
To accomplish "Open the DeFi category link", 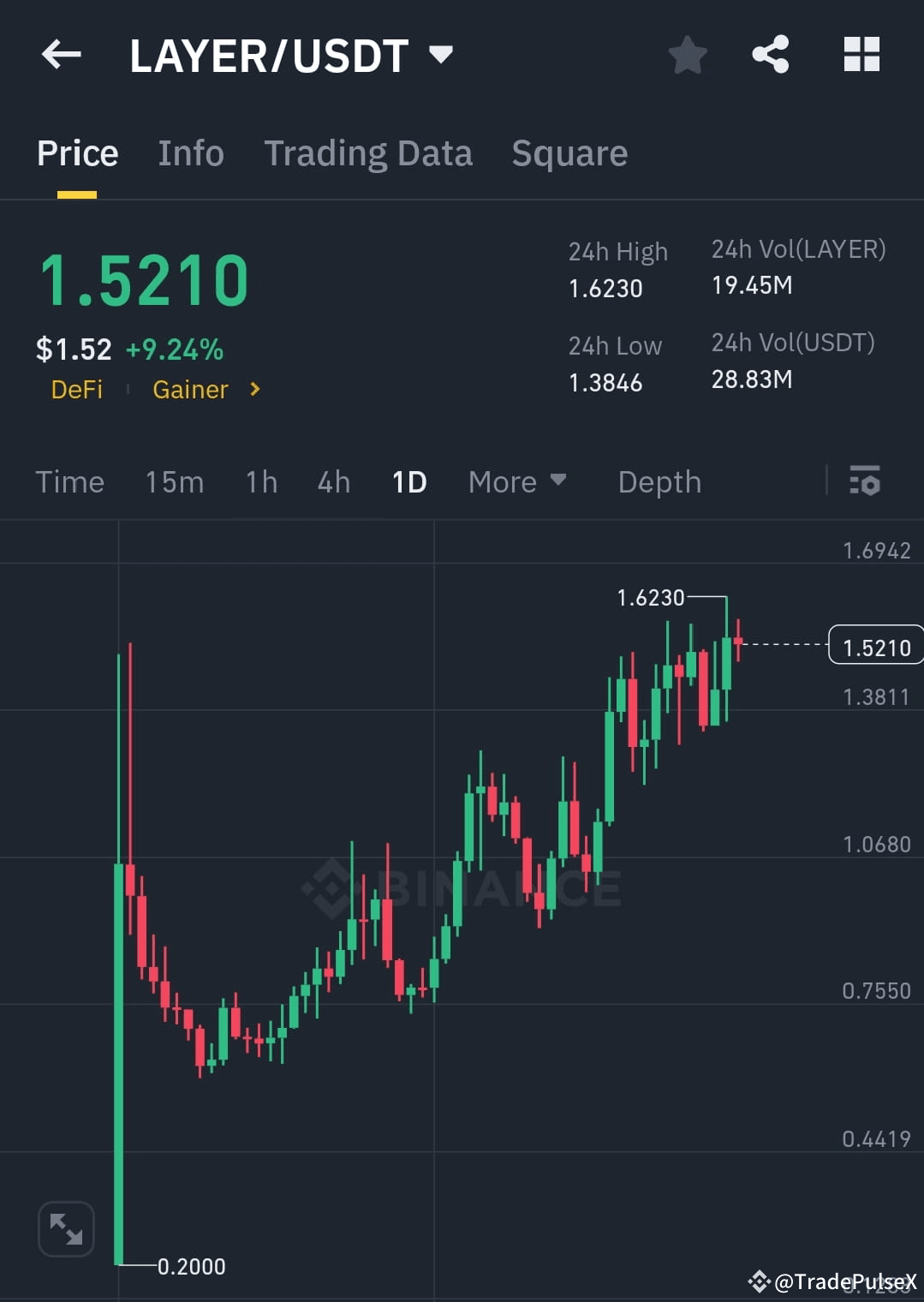I will [x=76, y=390].
